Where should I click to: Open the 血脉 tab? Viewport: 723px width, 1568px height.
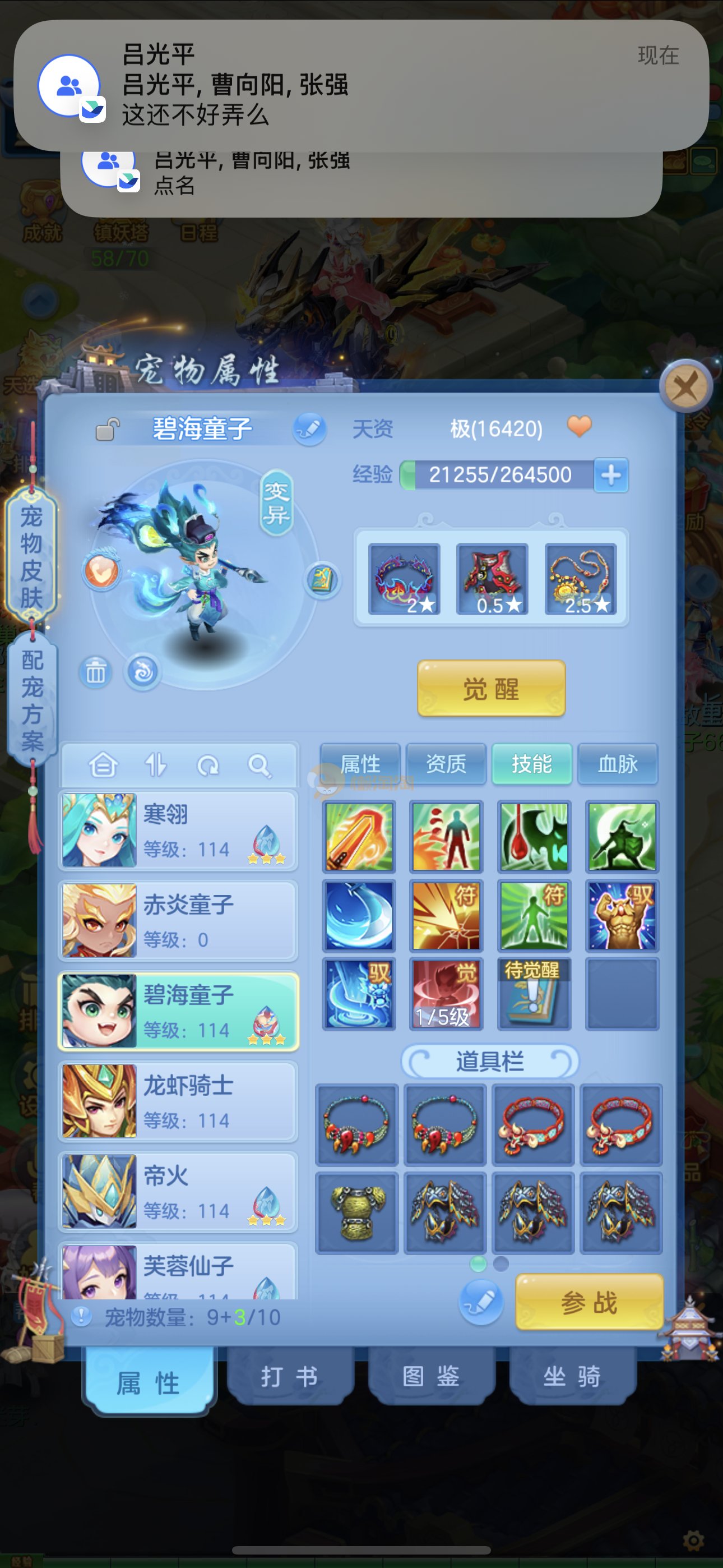617,763
